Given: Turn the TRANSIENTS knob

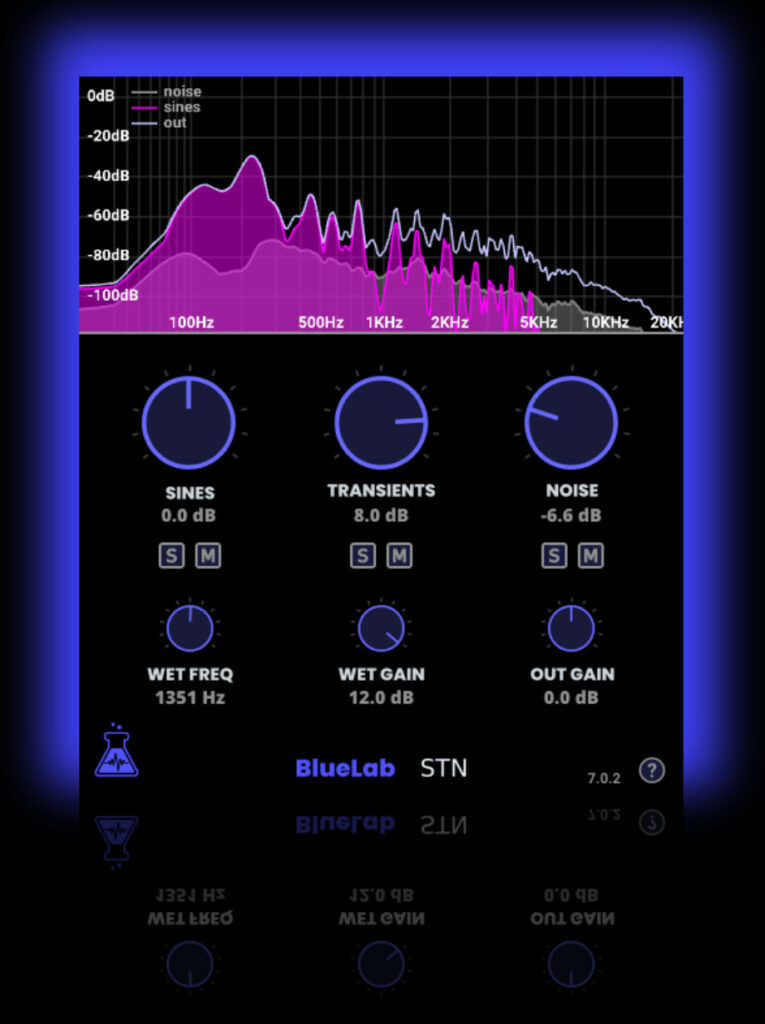Looking at the screenshot, I should tap(381, 420).
